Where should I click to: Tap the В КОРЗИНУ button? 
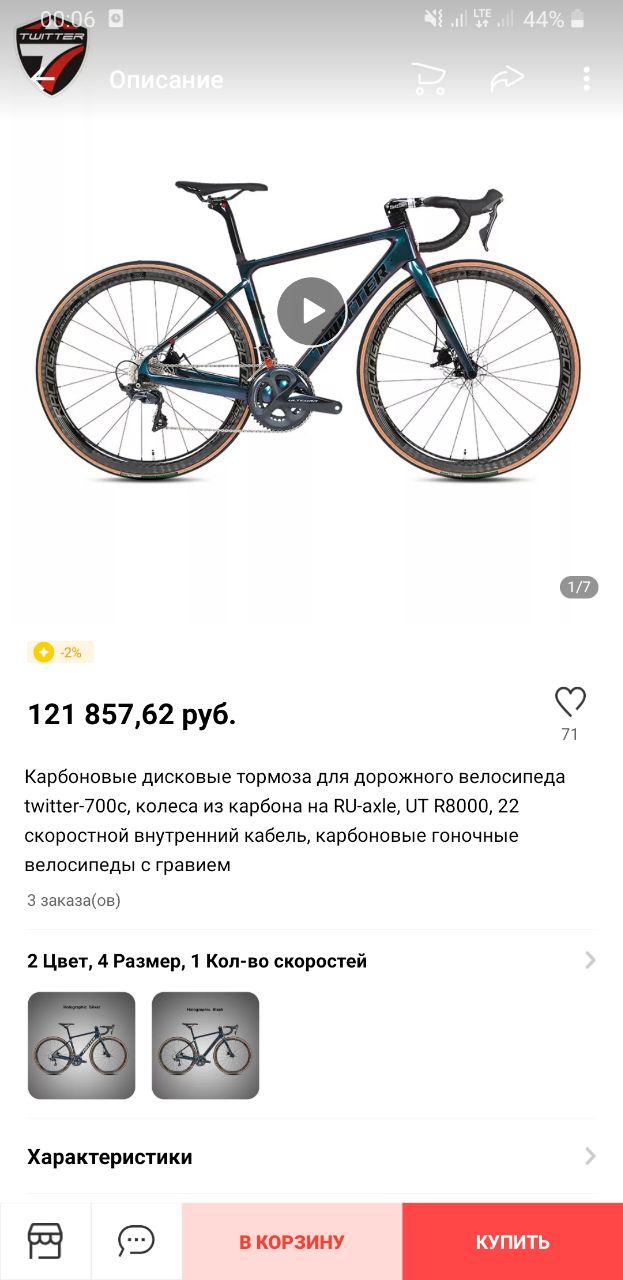point(292,1242)
